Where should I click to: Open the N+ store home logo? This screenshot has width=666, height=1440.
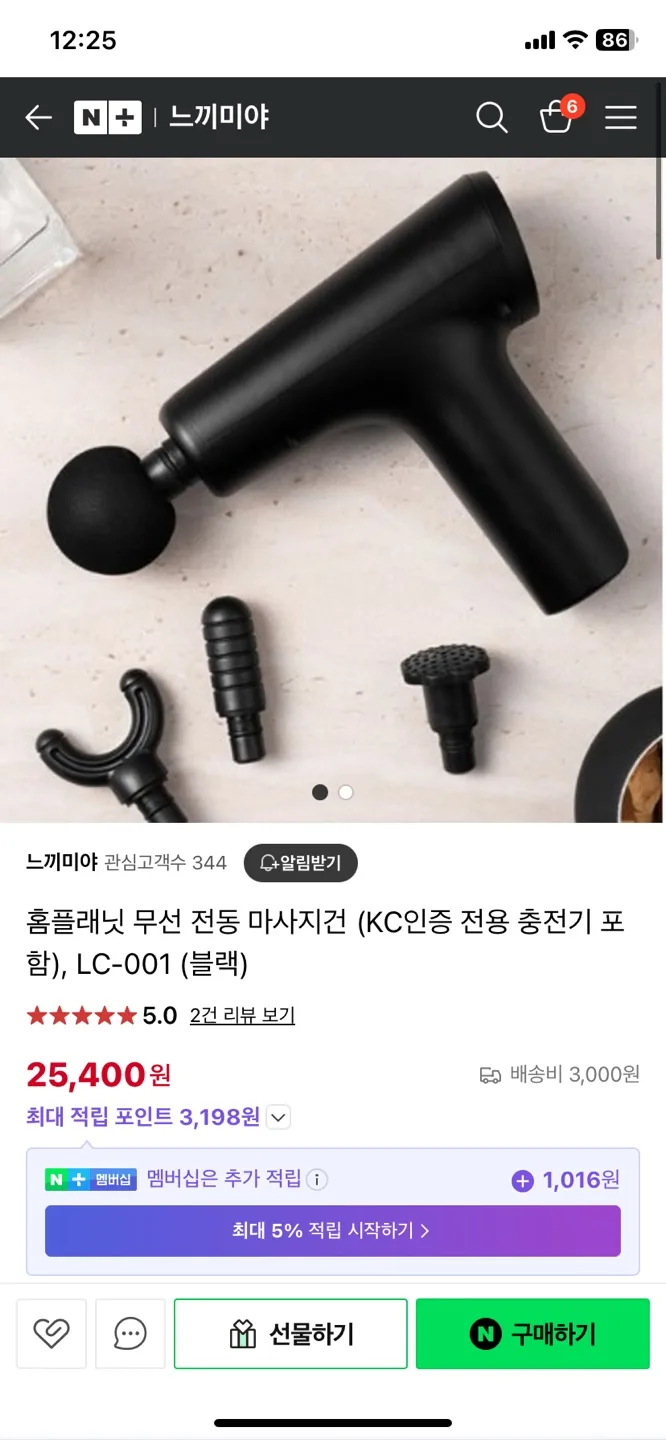(x=107, y=118)
